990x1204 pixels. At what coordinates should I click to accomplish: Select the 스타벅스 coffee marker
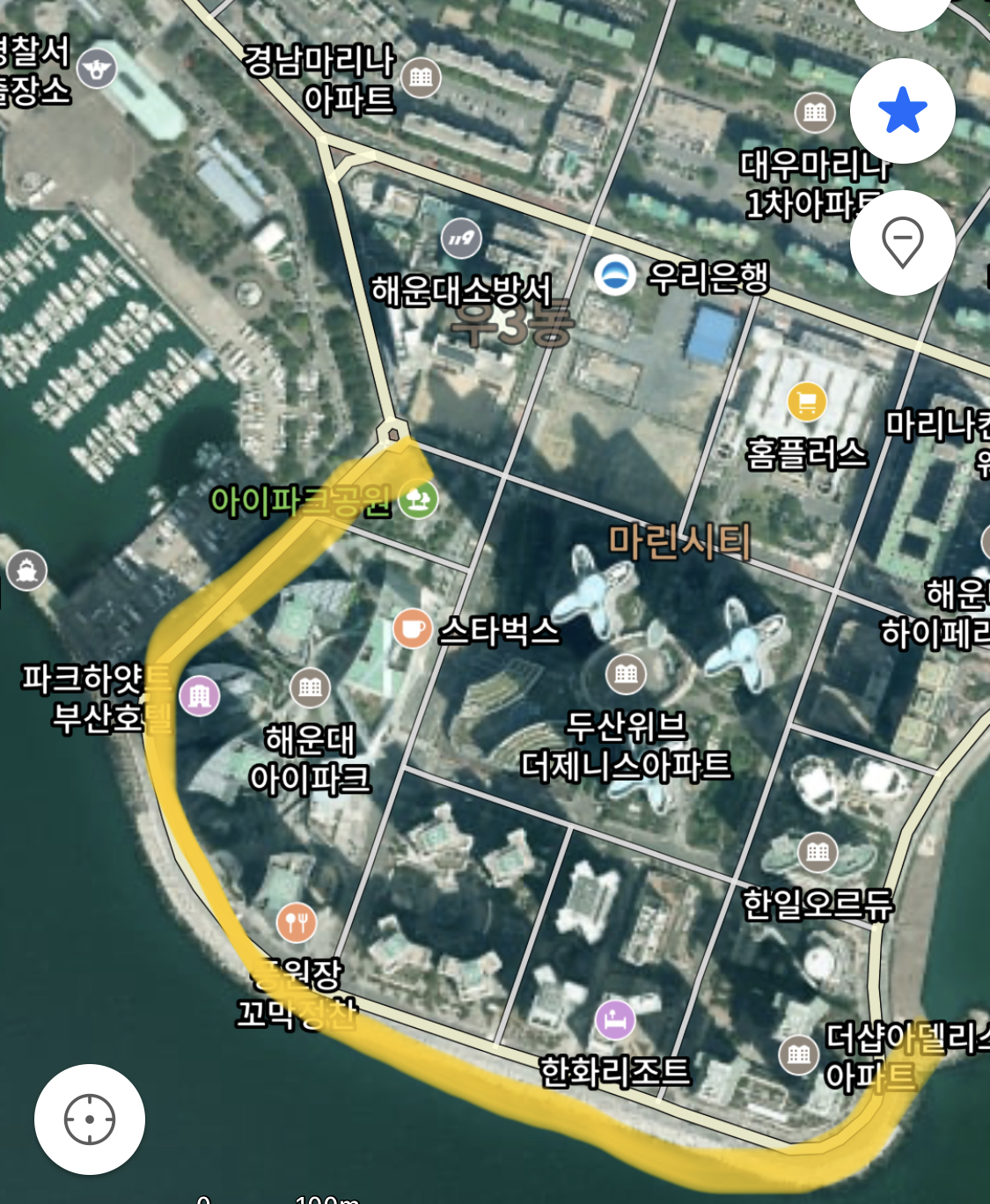[x=412, y=628]
